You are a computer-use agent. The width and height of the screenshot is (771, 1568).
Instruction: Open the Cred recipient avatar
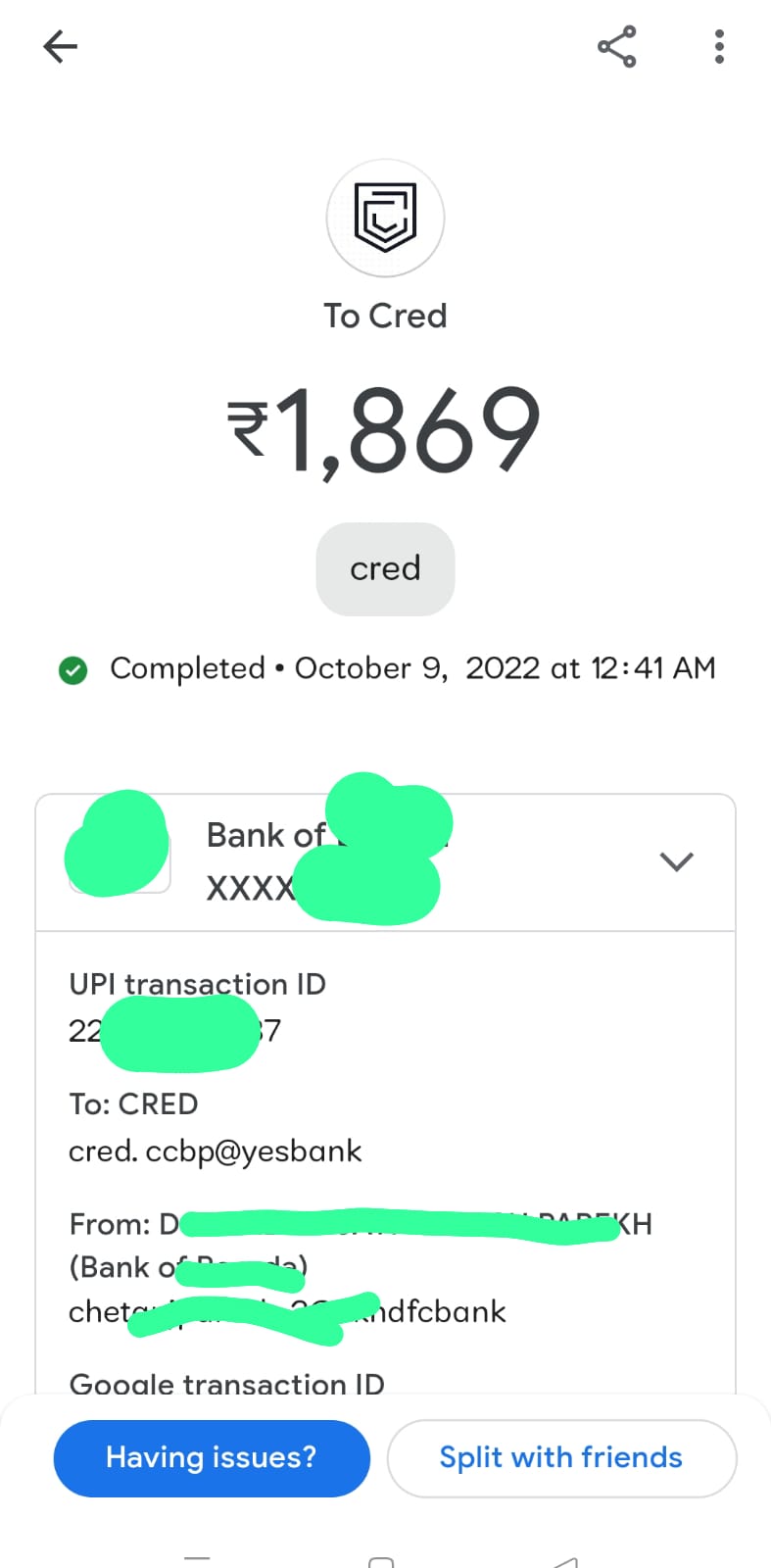[385, 218]
